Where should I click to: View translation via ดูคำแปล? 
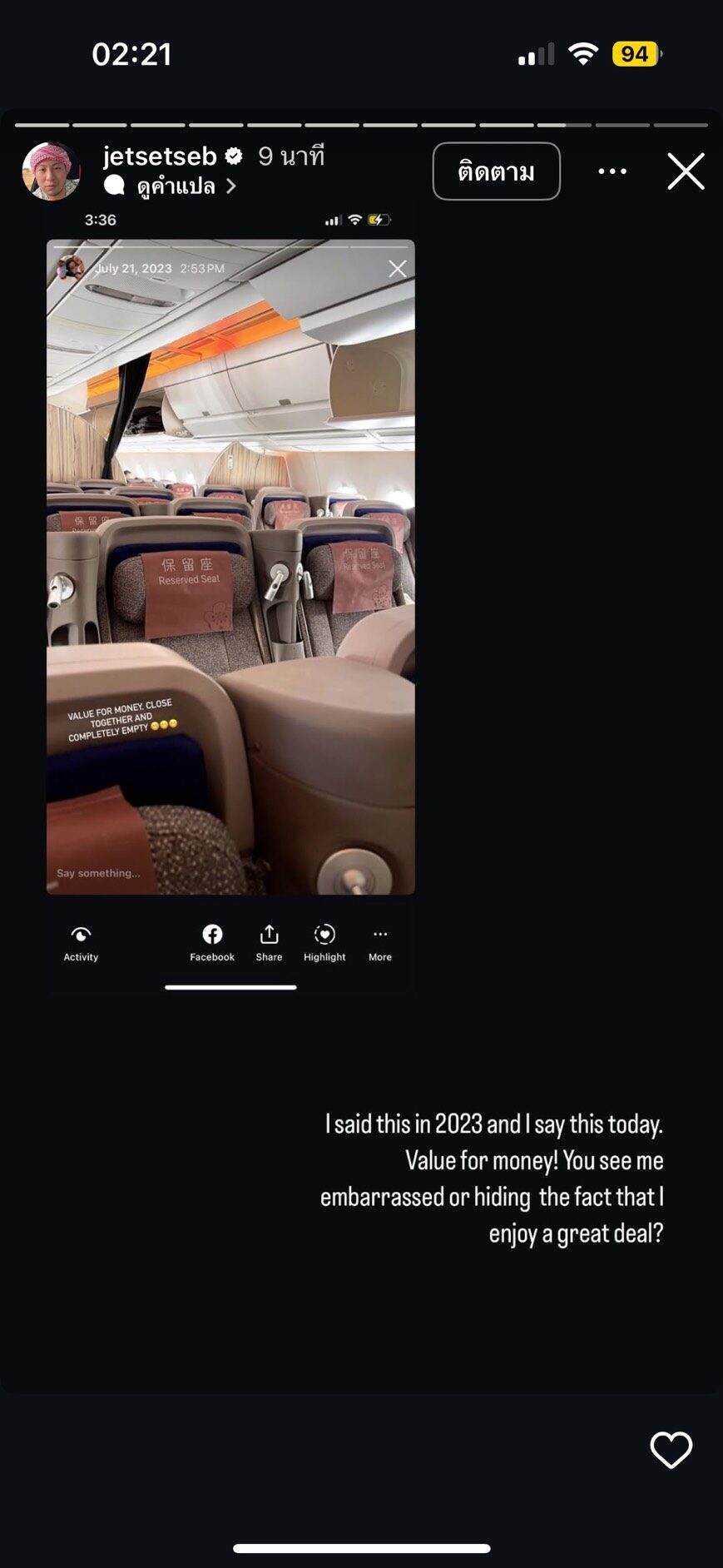[175, 186]
